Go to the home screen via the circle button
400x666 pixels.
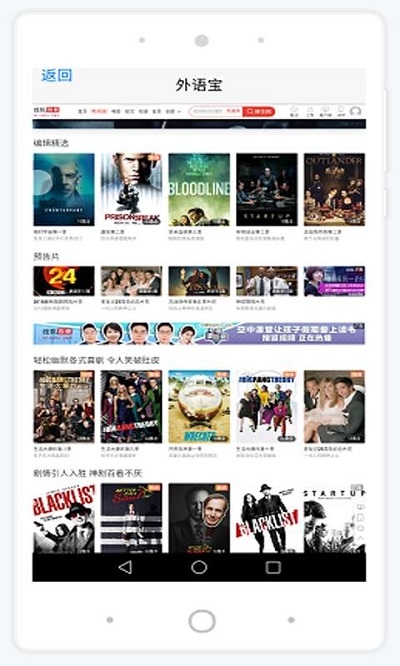coord(199,567)
